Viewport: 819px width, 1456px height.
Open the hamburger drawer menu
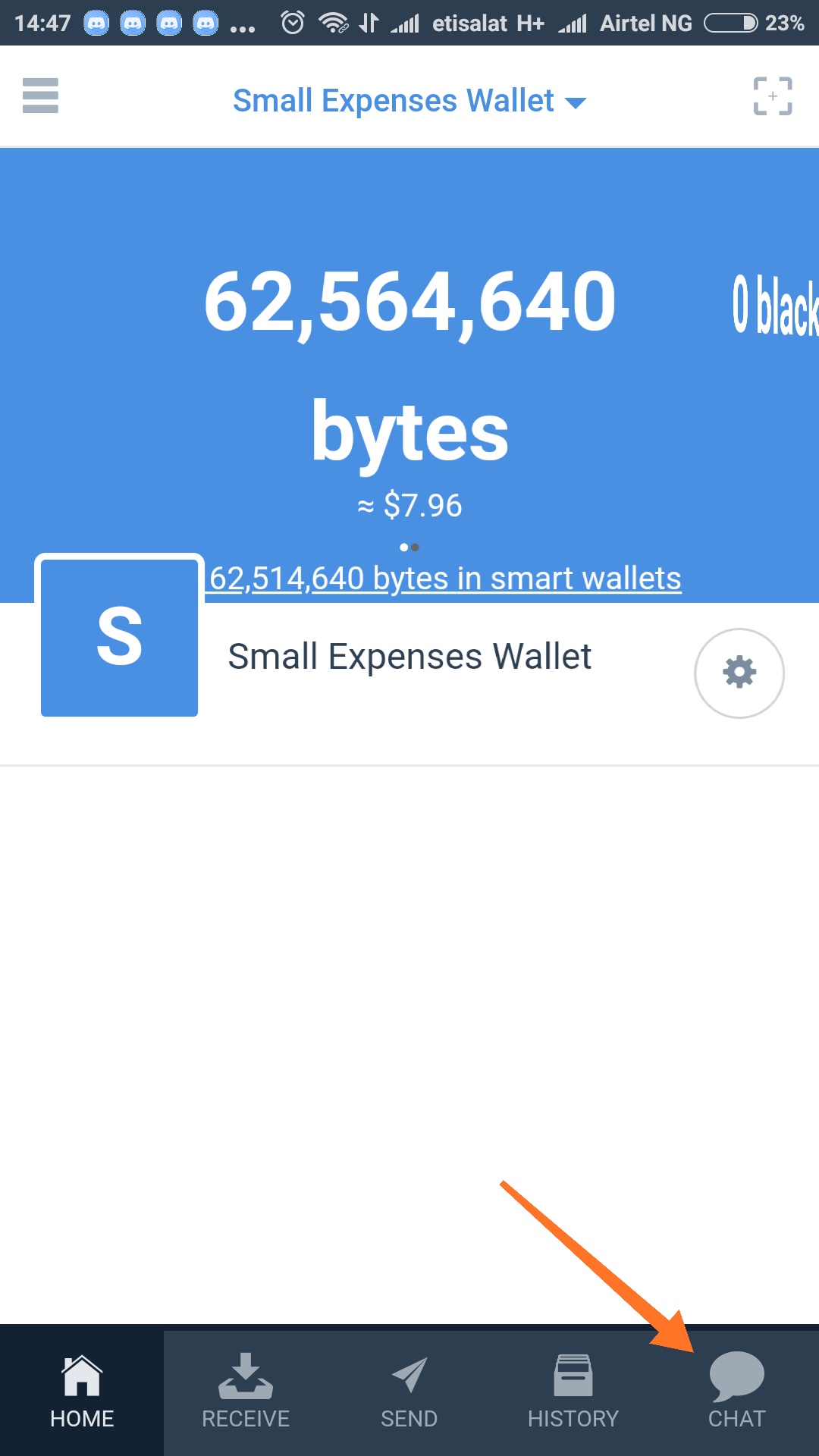(x=40, y=96)
